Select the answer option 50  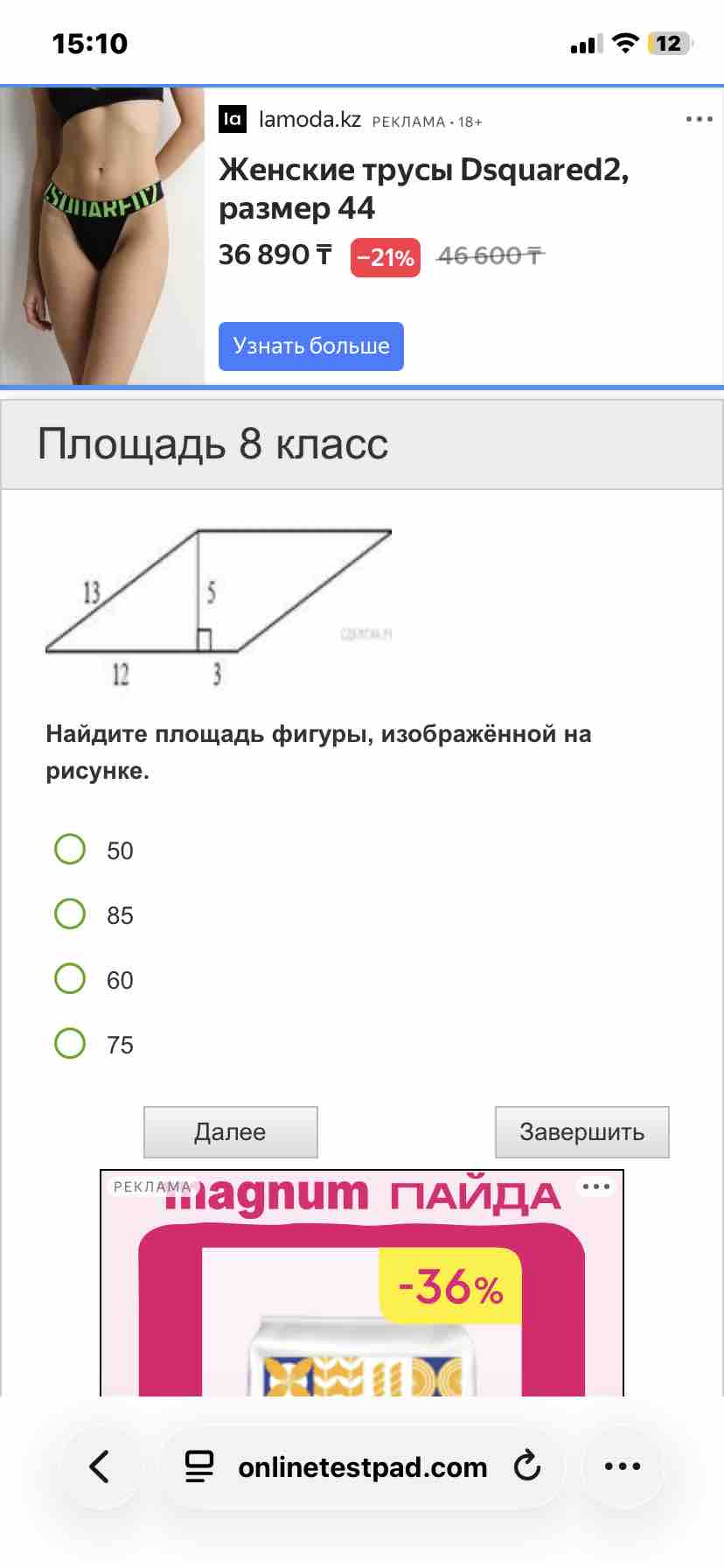[70, 849]
